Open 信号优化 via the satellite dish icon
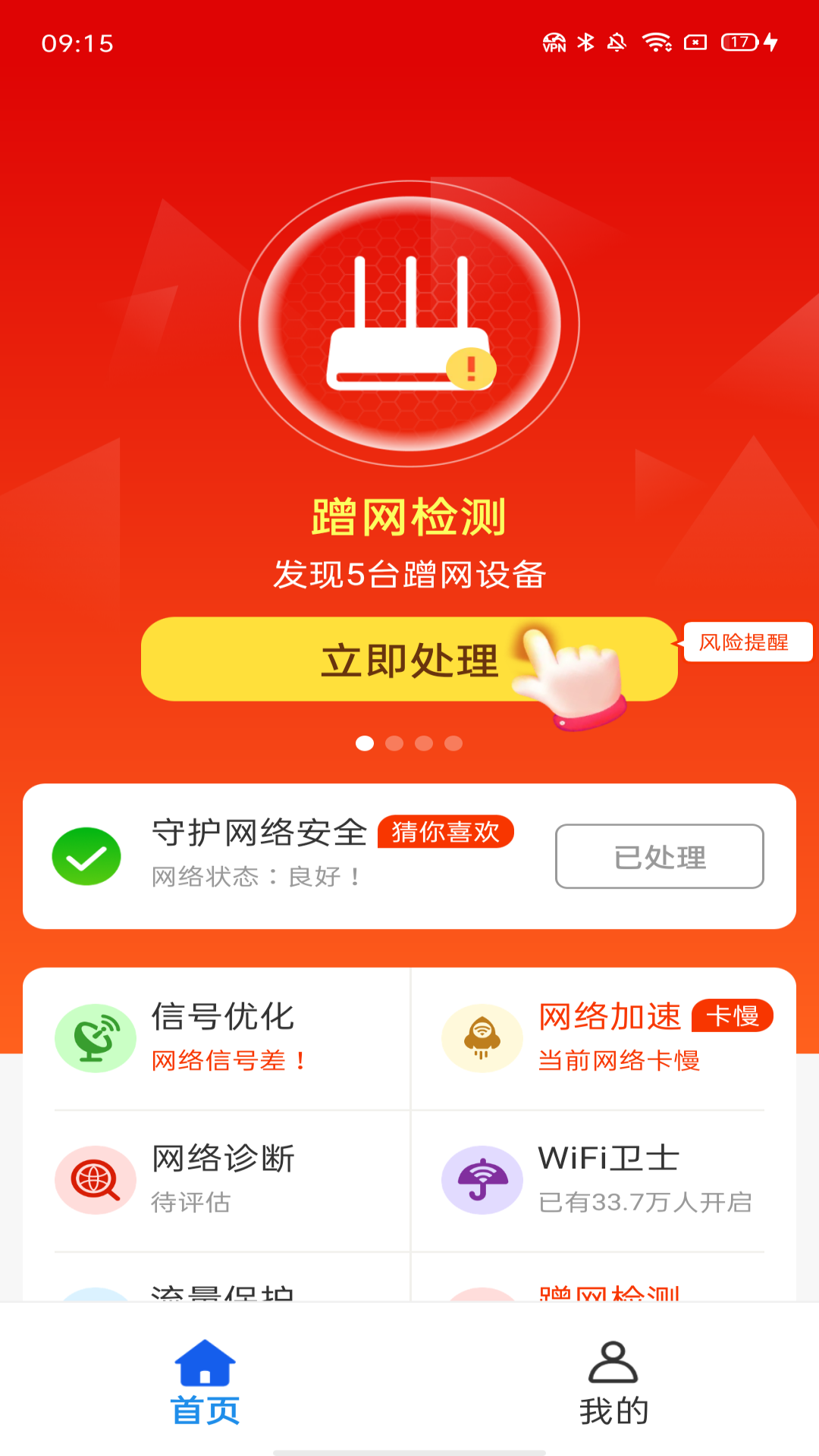The width and height of the screenshot is (819, 1456). click(x=95, y=1037)
